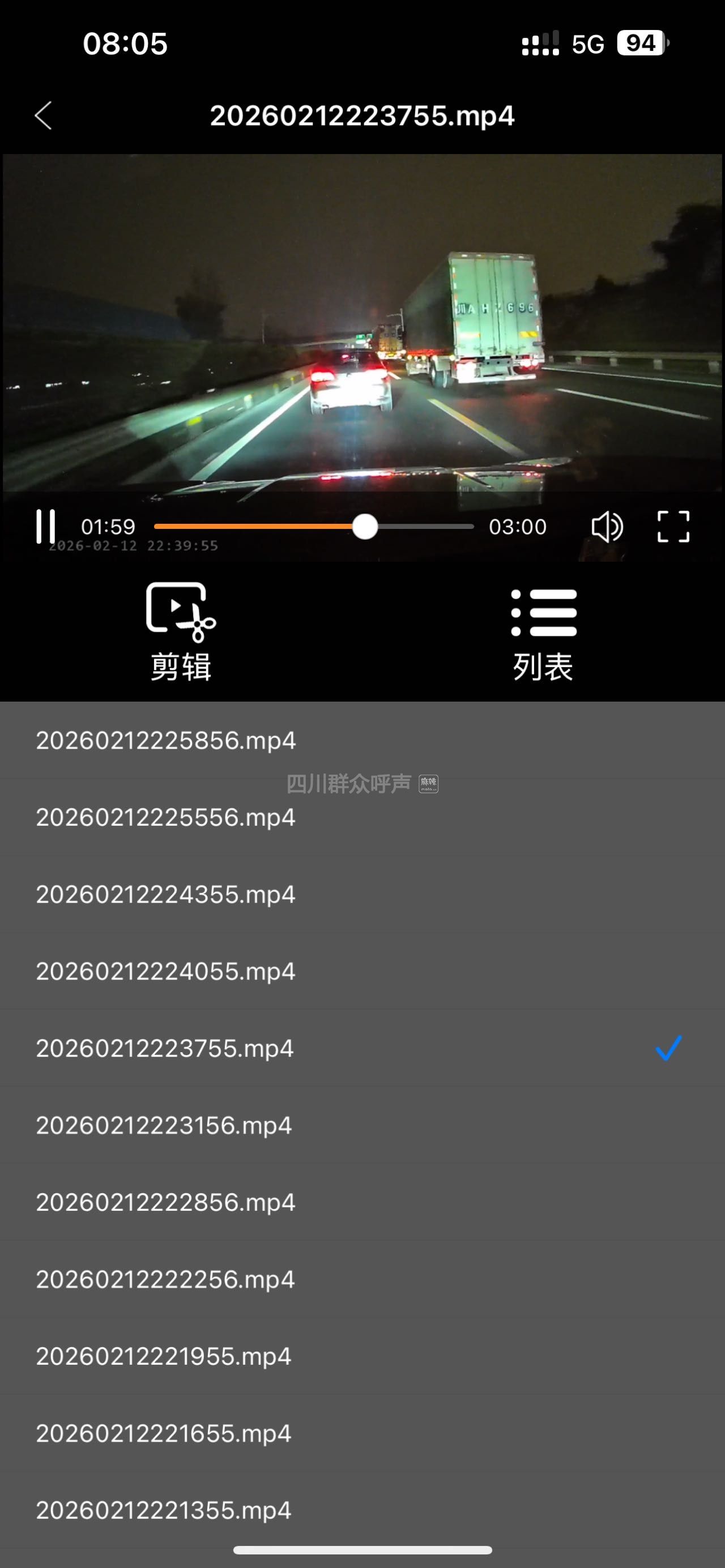Play the 20260212223156.mp4 clip
Image resolution: width=725 pixels, height=1568 pixels.
click(164, 1126)
